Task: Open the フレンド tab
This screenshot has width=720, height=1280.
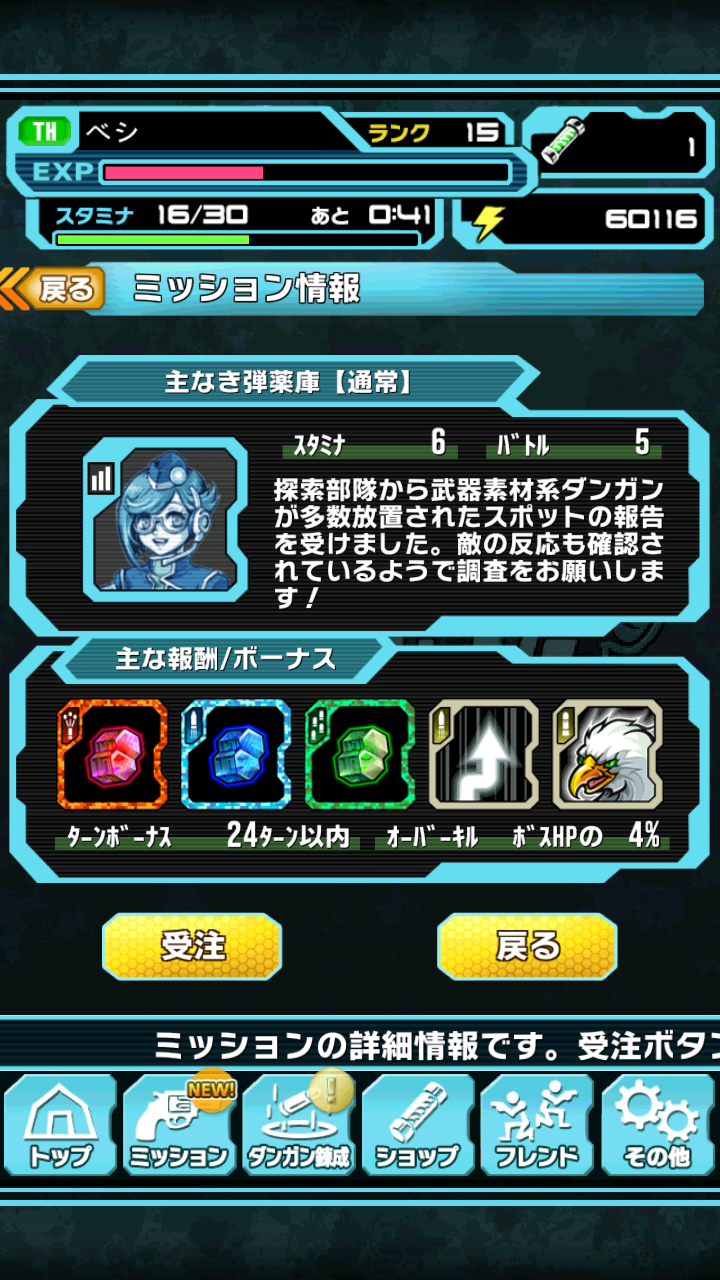Action: pyautogui.click(x=537, y=1126)
